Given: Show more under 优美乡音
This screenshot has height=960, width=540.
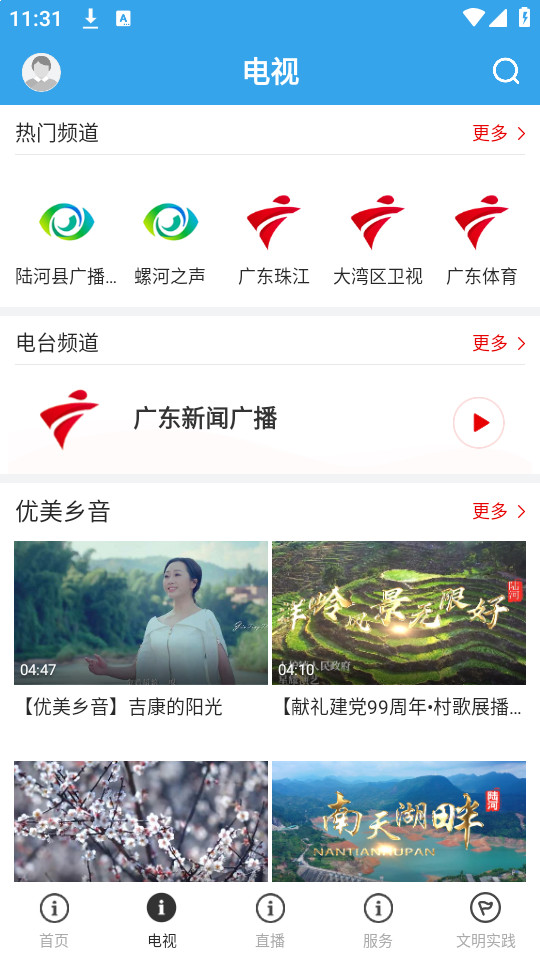Looking at the screenshot, I should tap(498, 511).
